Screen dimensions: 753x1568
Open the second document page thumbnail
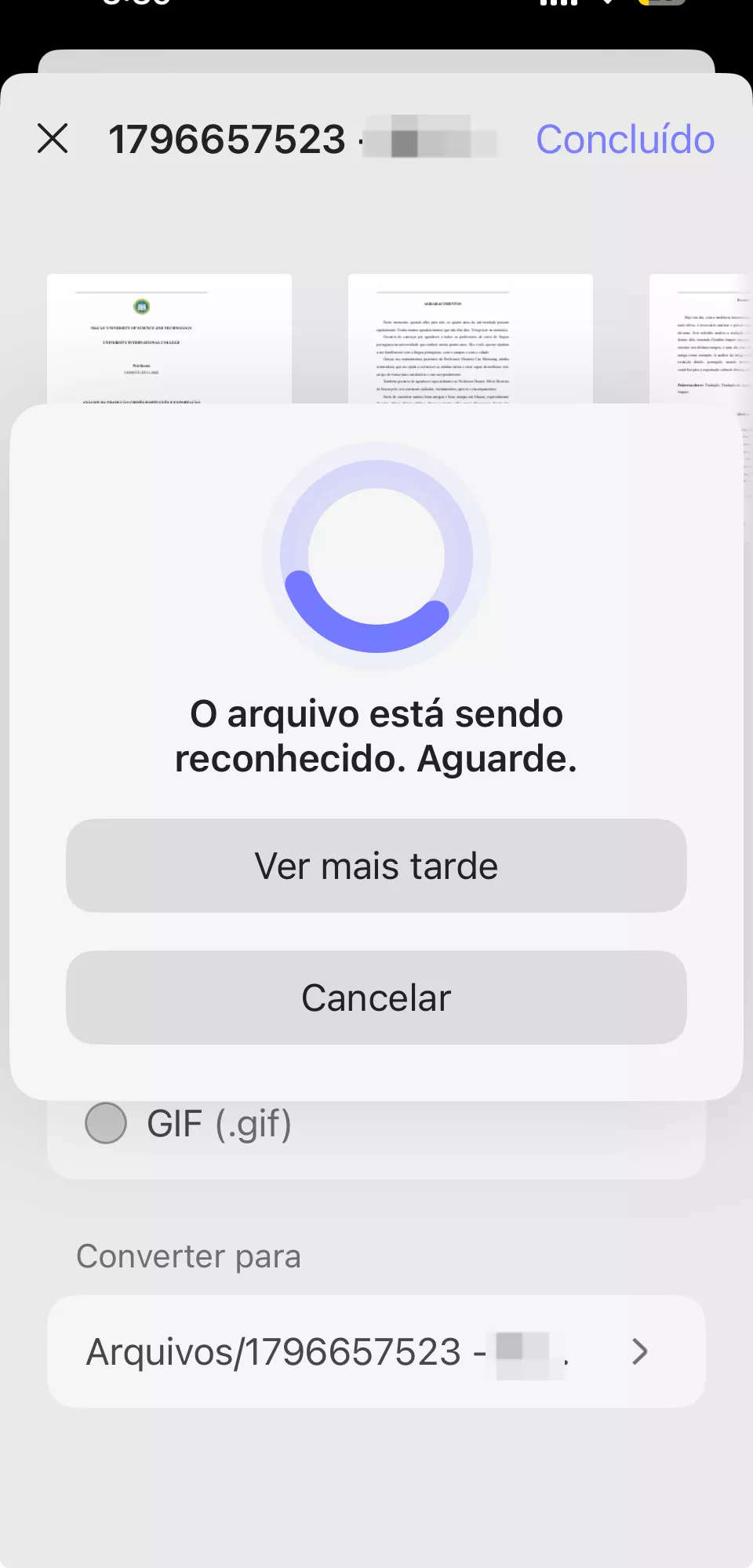click(x=470, y=339)
